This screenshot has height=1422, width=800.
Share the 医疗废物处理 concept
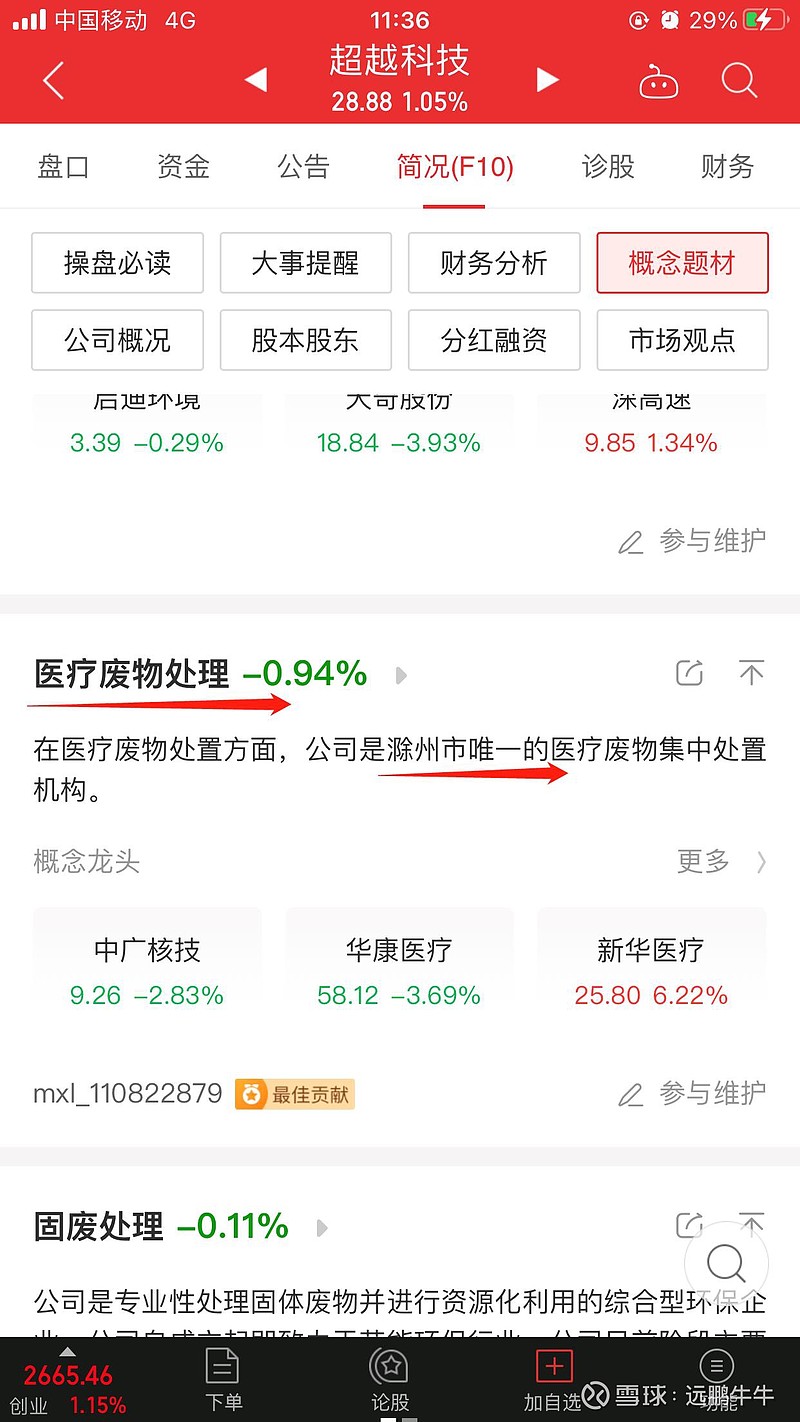[690, 673]
